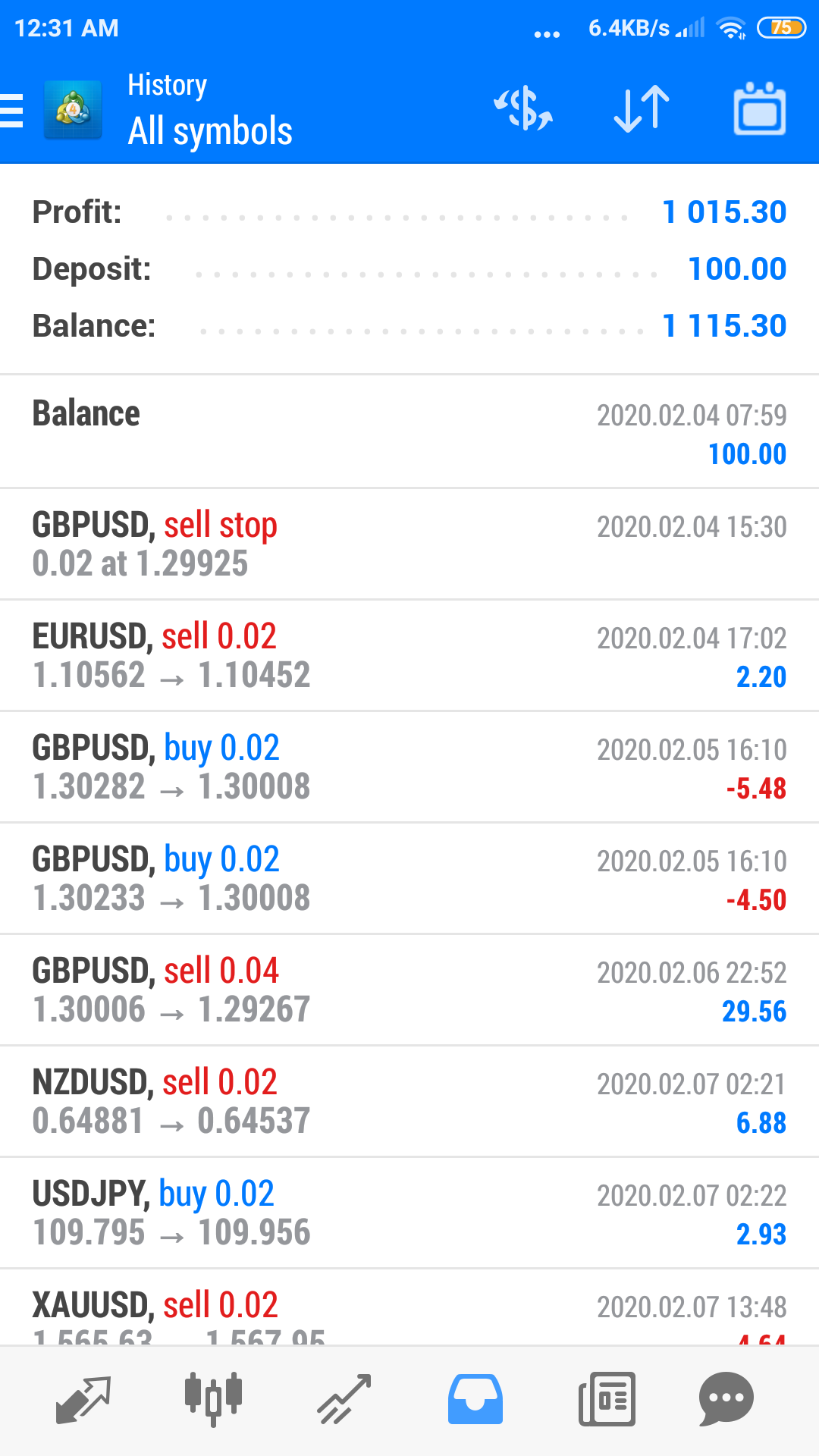Viewport: 819px width, 1456px height.
Task: Open the GBPUSD sell stop order row
Action: 409,544
